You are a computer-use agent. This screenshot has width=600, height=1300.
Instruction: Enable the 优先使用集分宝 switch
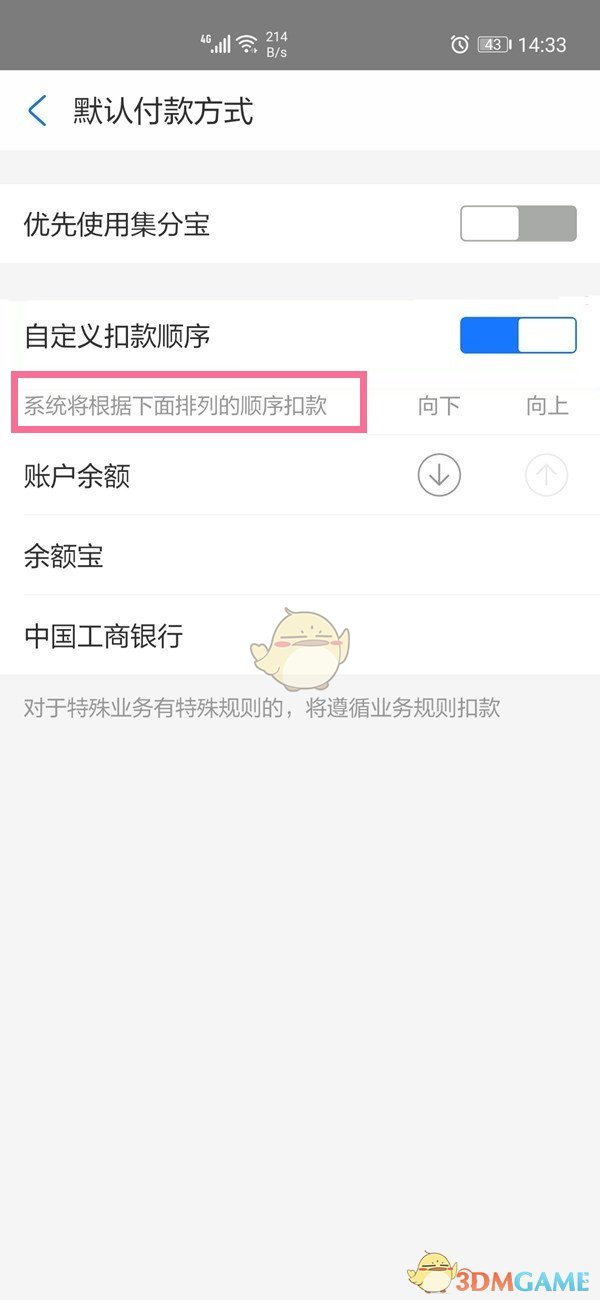click(518, 224)
